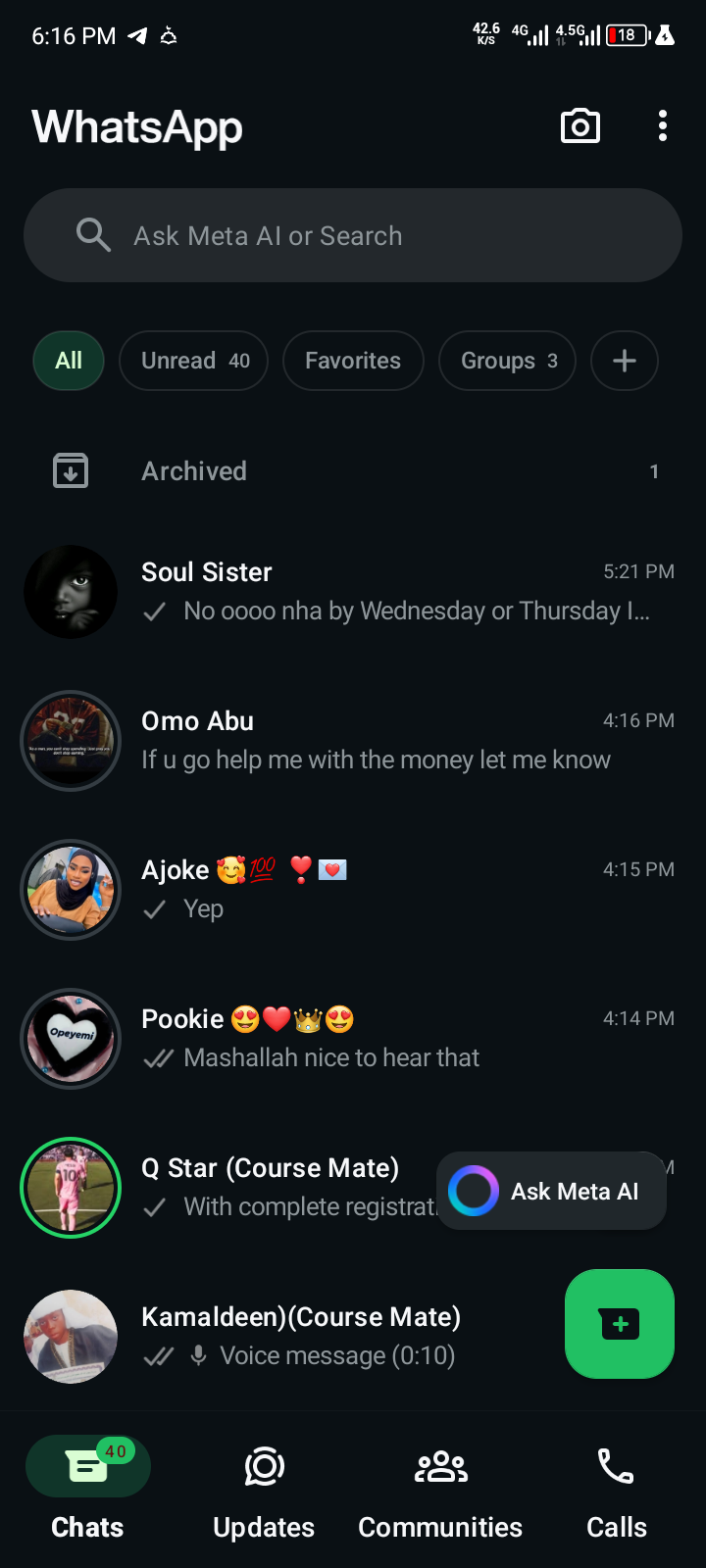Switch to the Calls tab

click(x=616, y=1488)
